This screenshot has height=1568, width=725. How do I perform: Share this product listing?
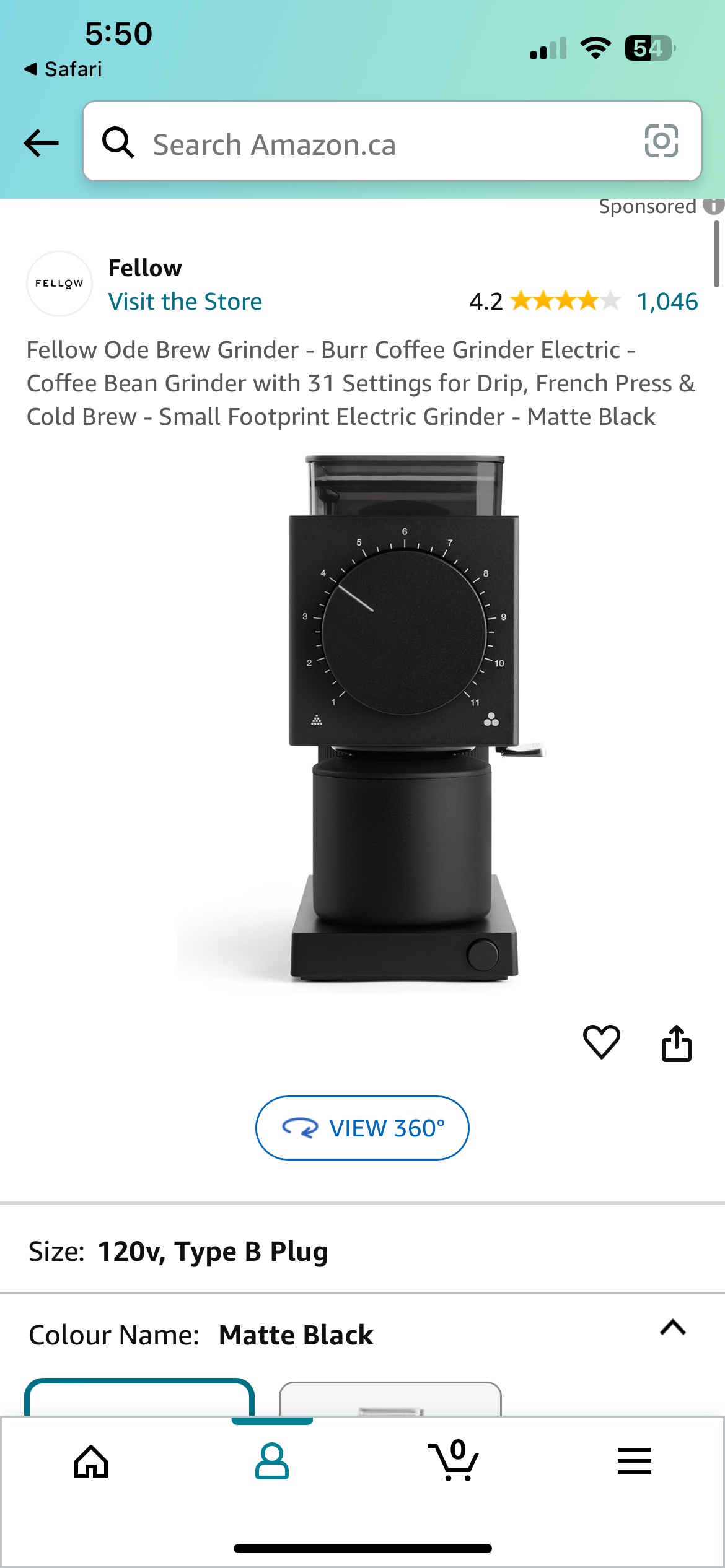click(x=676, y=1043)
